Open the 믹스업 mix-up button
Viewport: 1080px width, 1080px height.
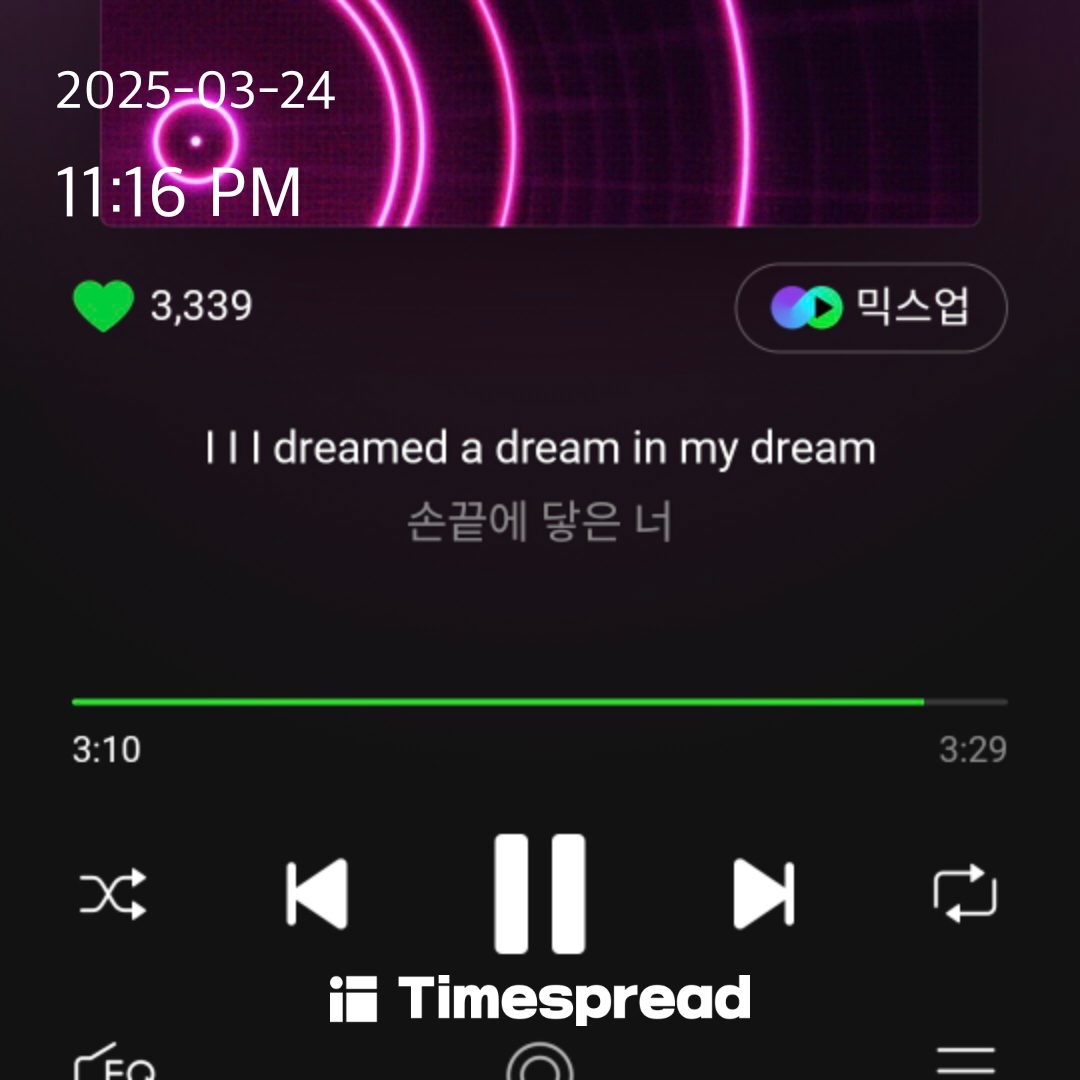(x=870, y=308)
